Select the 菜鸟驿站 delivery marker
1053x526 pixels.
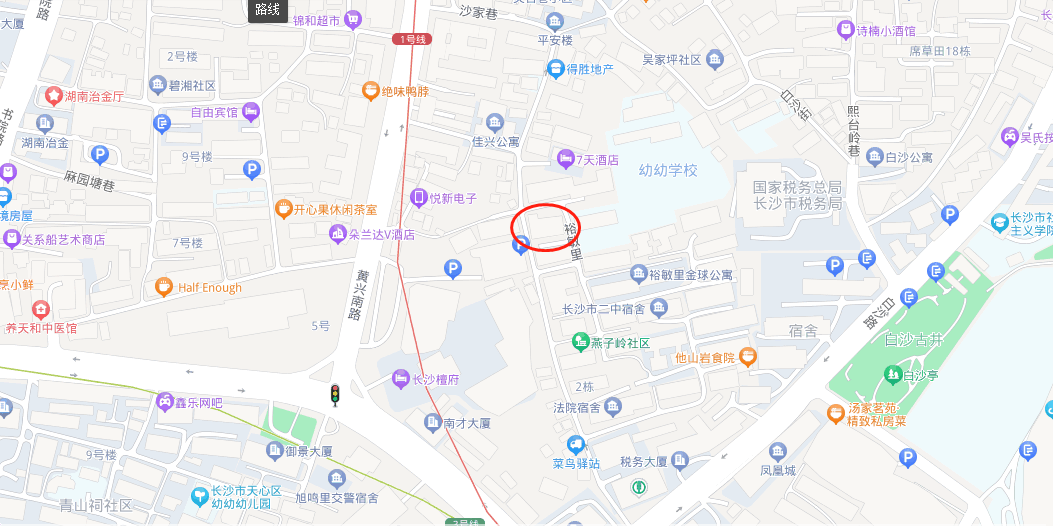[x=575, y=446]
